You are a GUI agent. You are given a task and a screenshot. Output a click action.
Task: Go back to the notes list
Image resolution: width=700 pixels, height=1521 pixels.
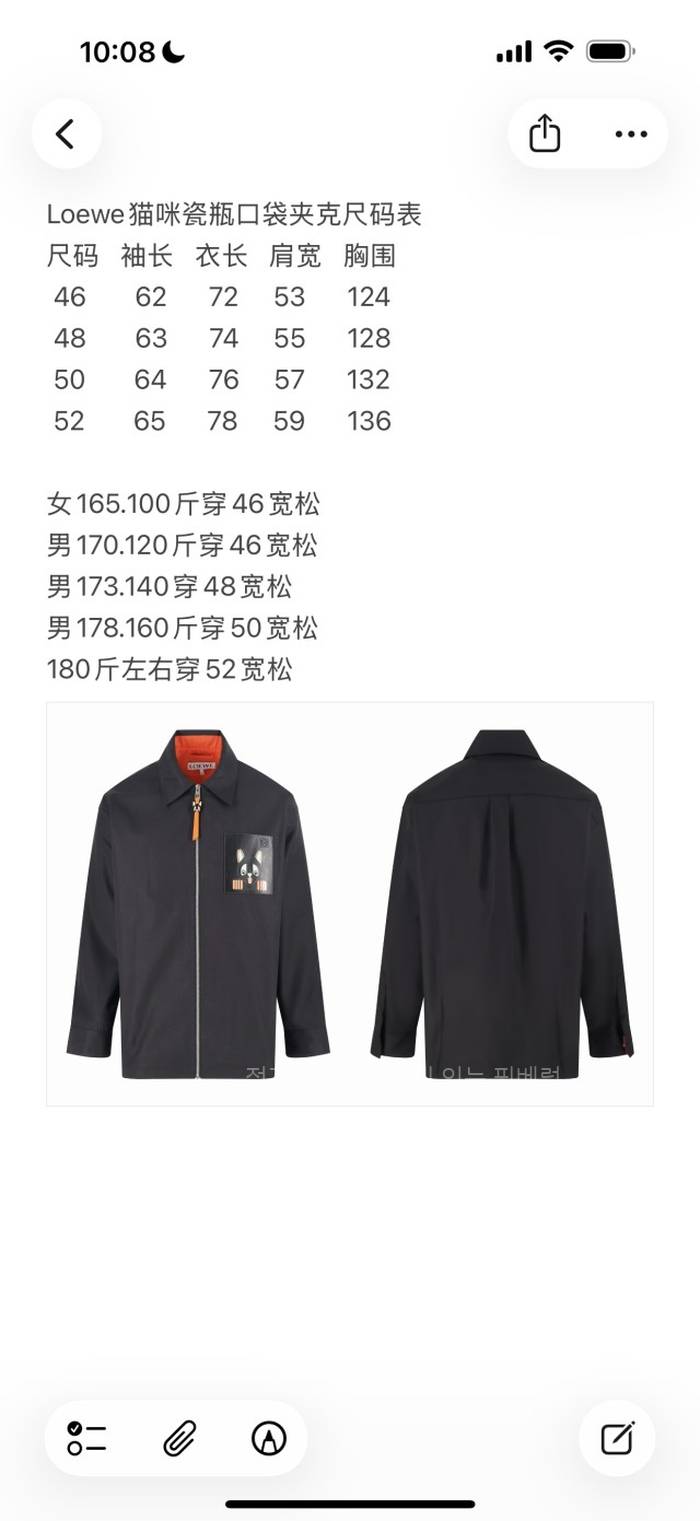coord(66,134)
